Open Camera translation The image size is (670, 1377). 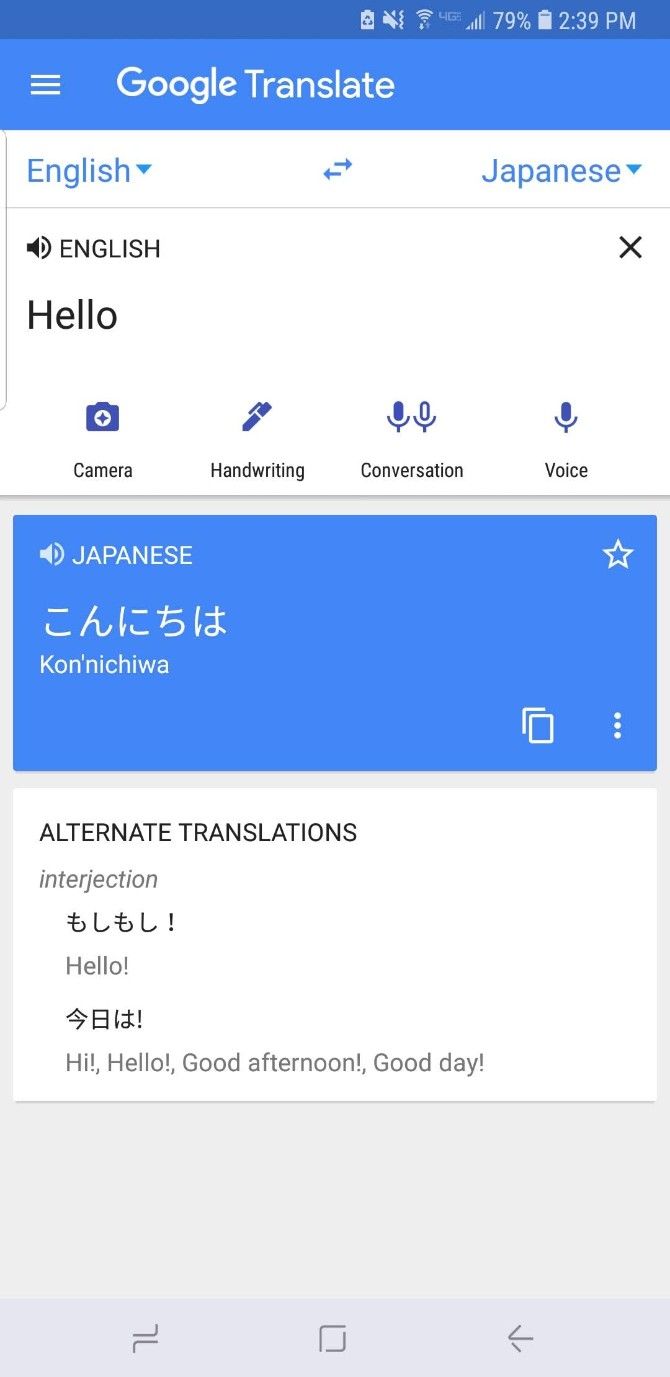pos(102,440)
